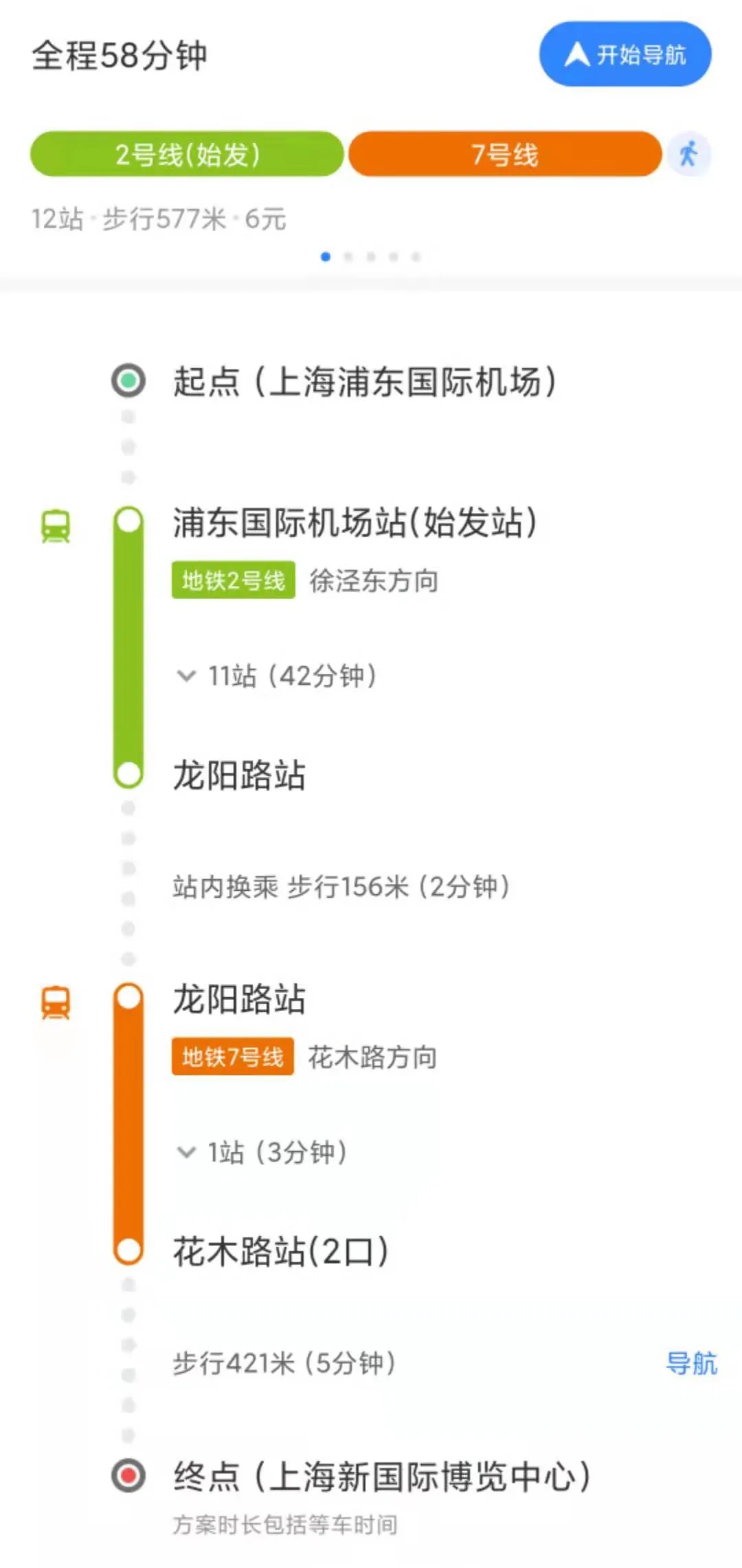Select the 2号线(始发) route segment
742x1568 pixels.
pyautogui.click(x=187, y=154)
